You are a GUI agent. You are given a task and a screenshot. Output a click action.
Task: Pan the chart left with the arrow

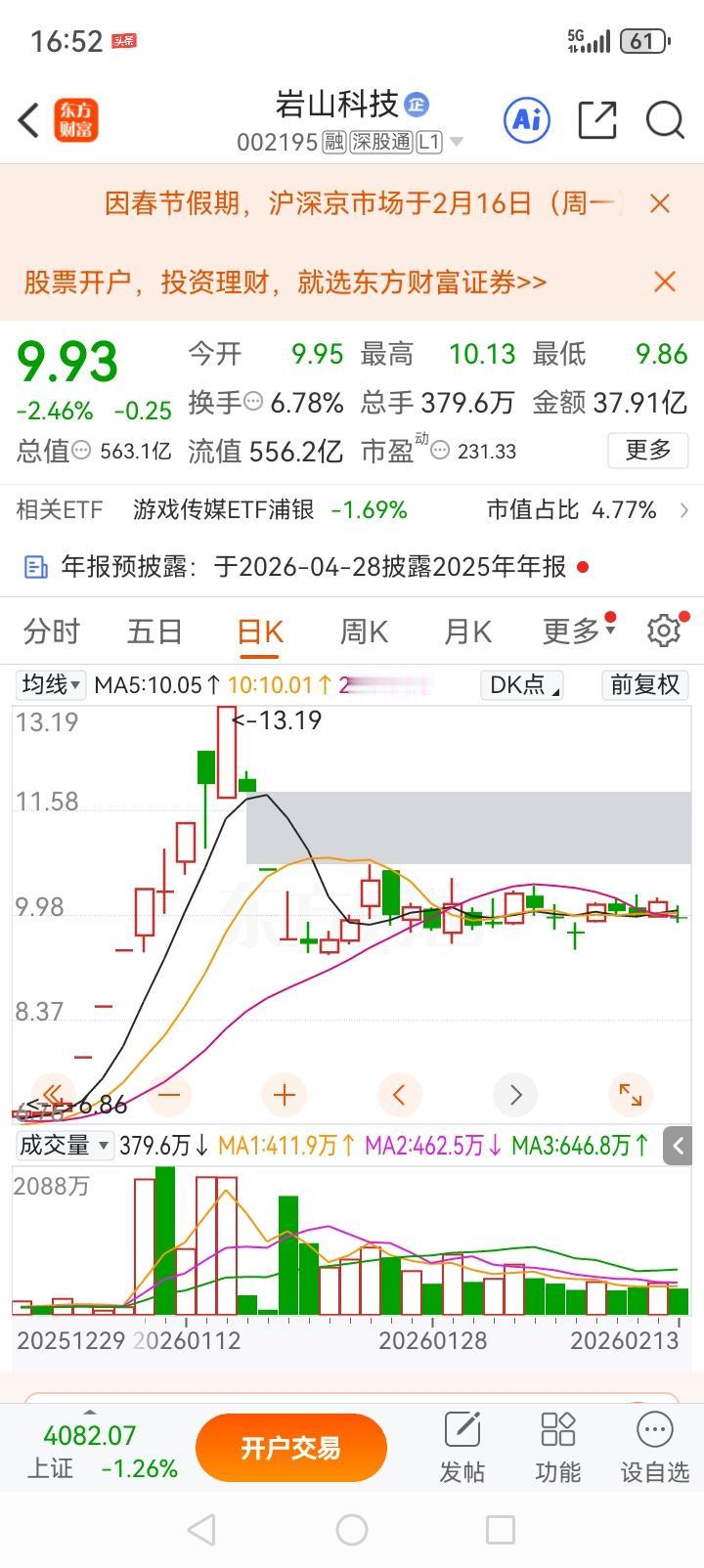point(399,1095)
